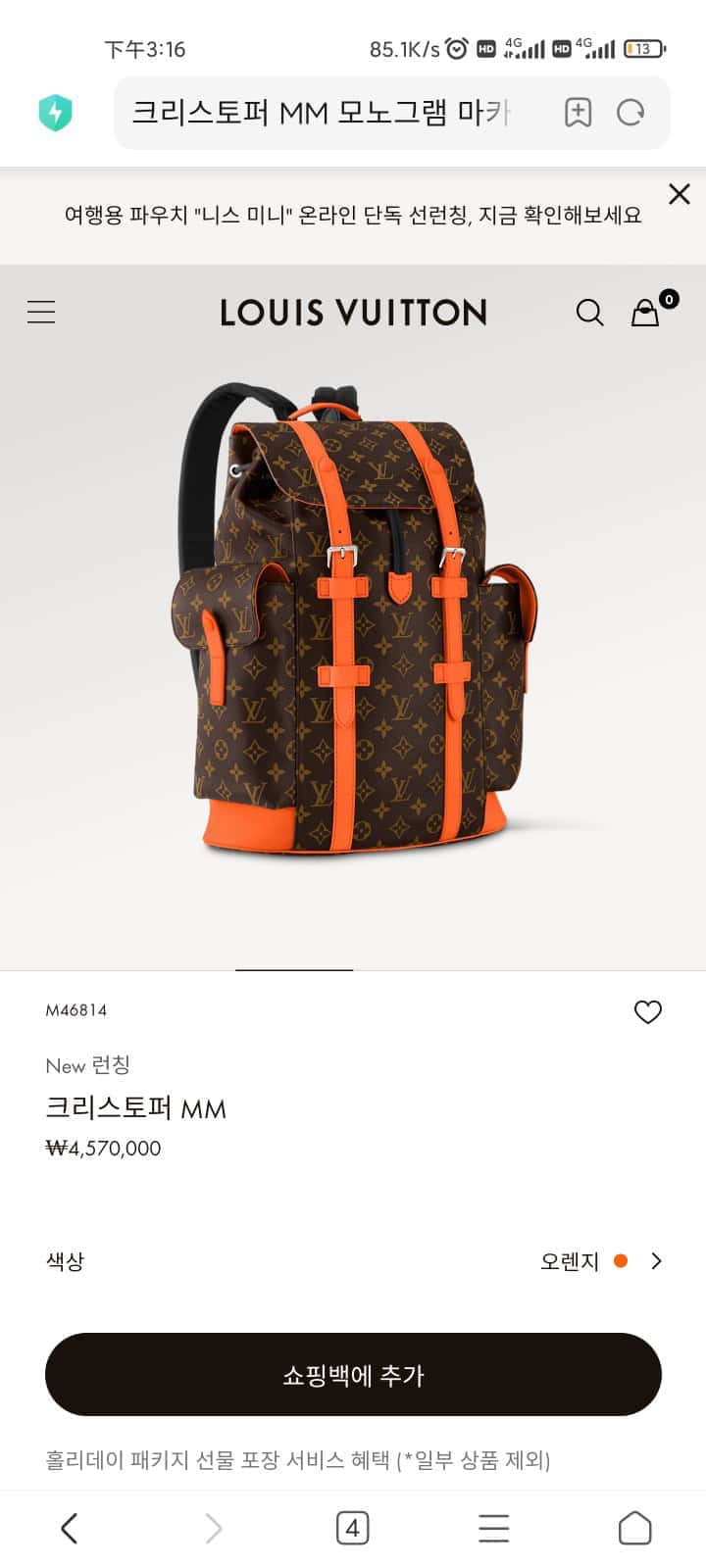Tap 쇼핑백에 추가 button
Screen dimensions: 706x1568
[x=353, y=1374]
